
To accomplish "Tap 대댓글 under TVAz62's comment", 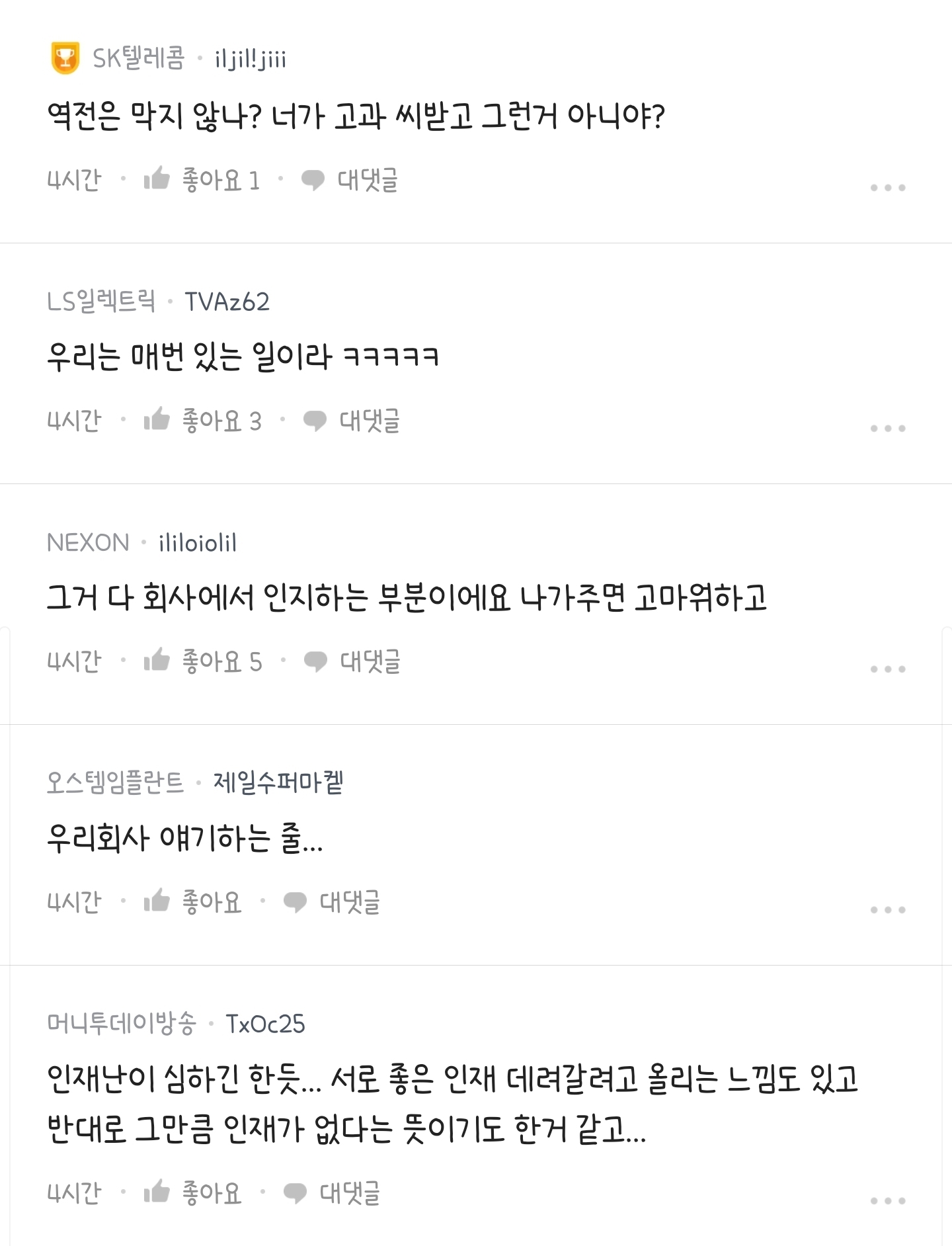I will [x=352, y=420].
